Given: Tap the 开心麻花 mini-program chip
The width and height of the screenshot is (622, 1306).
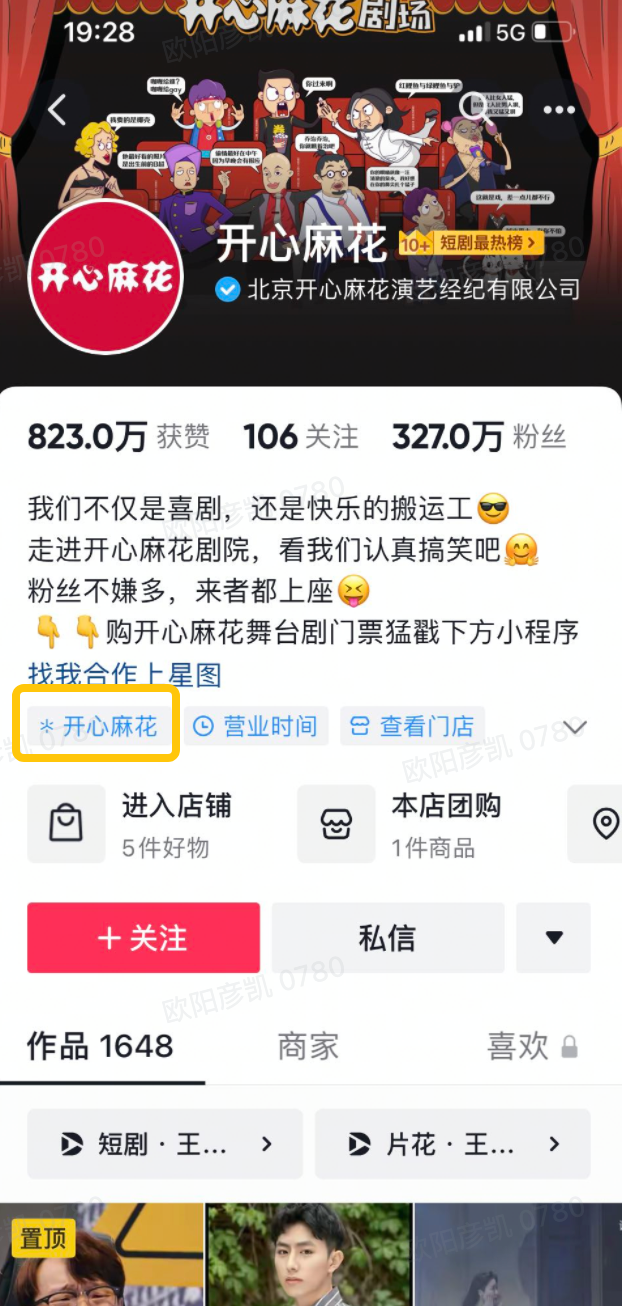Looking at the screenshot, I should click(98, 726).
